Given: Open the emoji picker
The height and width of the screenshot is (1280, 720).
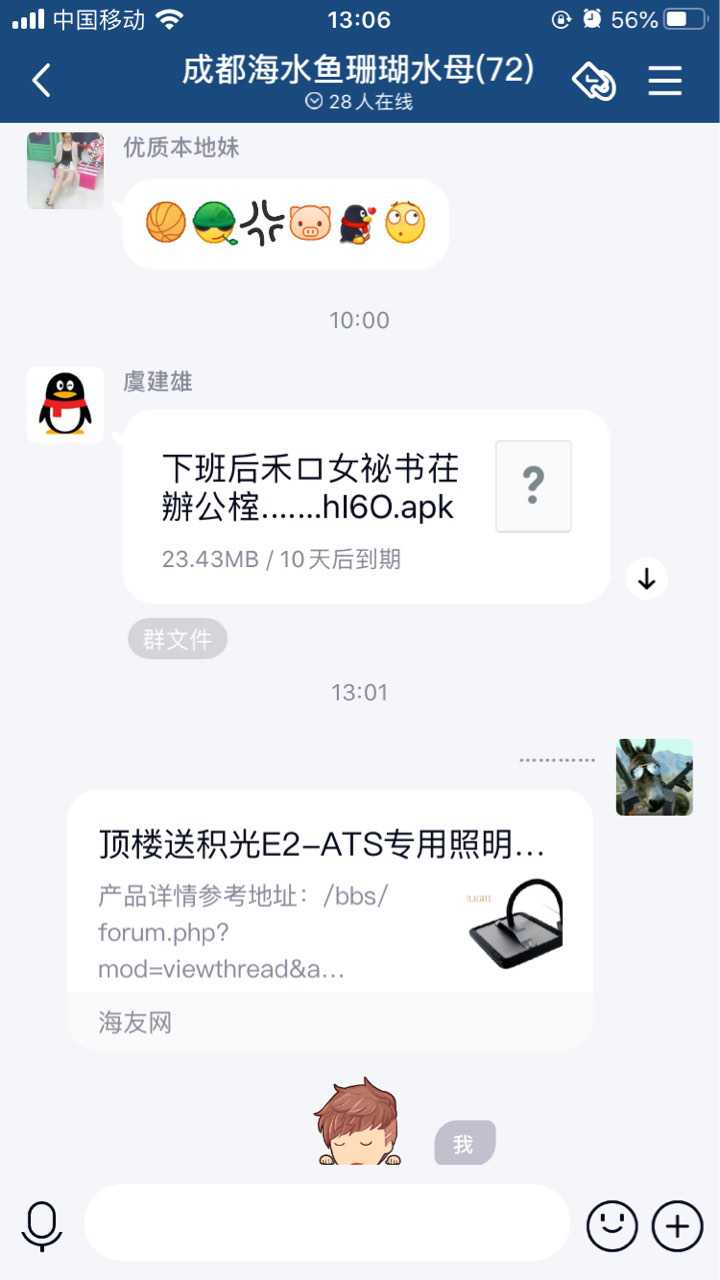Looking at the screenshot, I should pyautogui.click(x=611, y=1225).
